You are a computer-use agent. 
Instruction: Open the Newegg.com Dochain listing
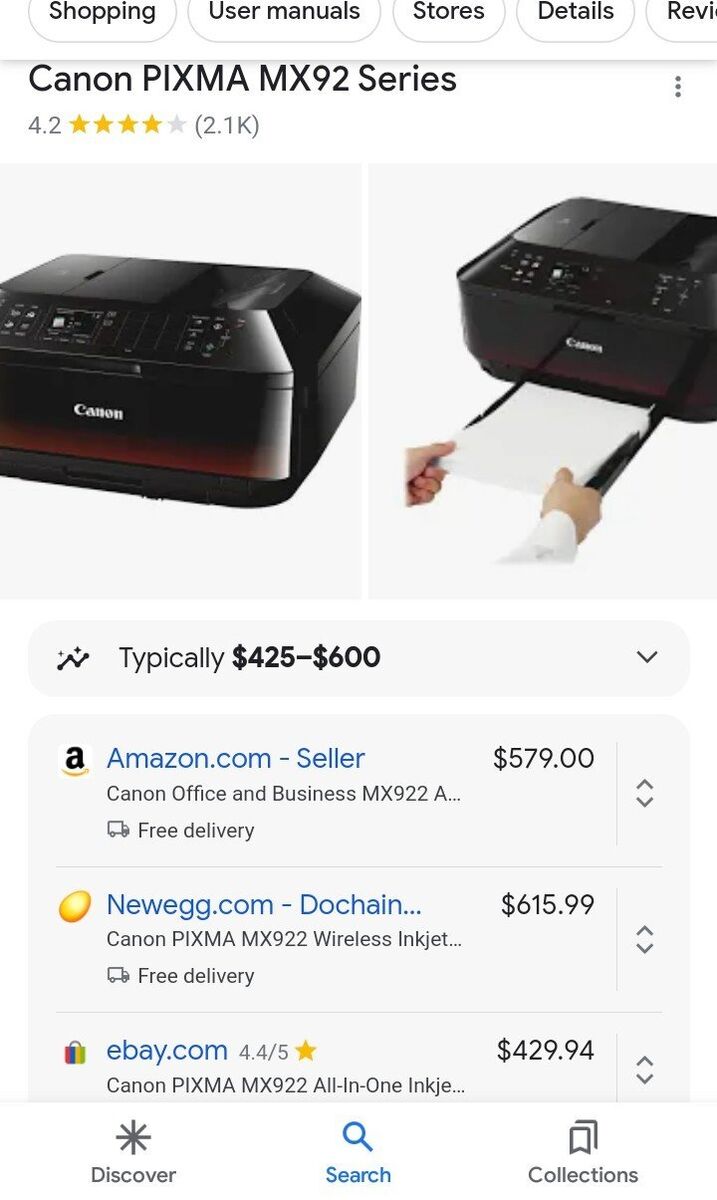[x=264, y=904]
